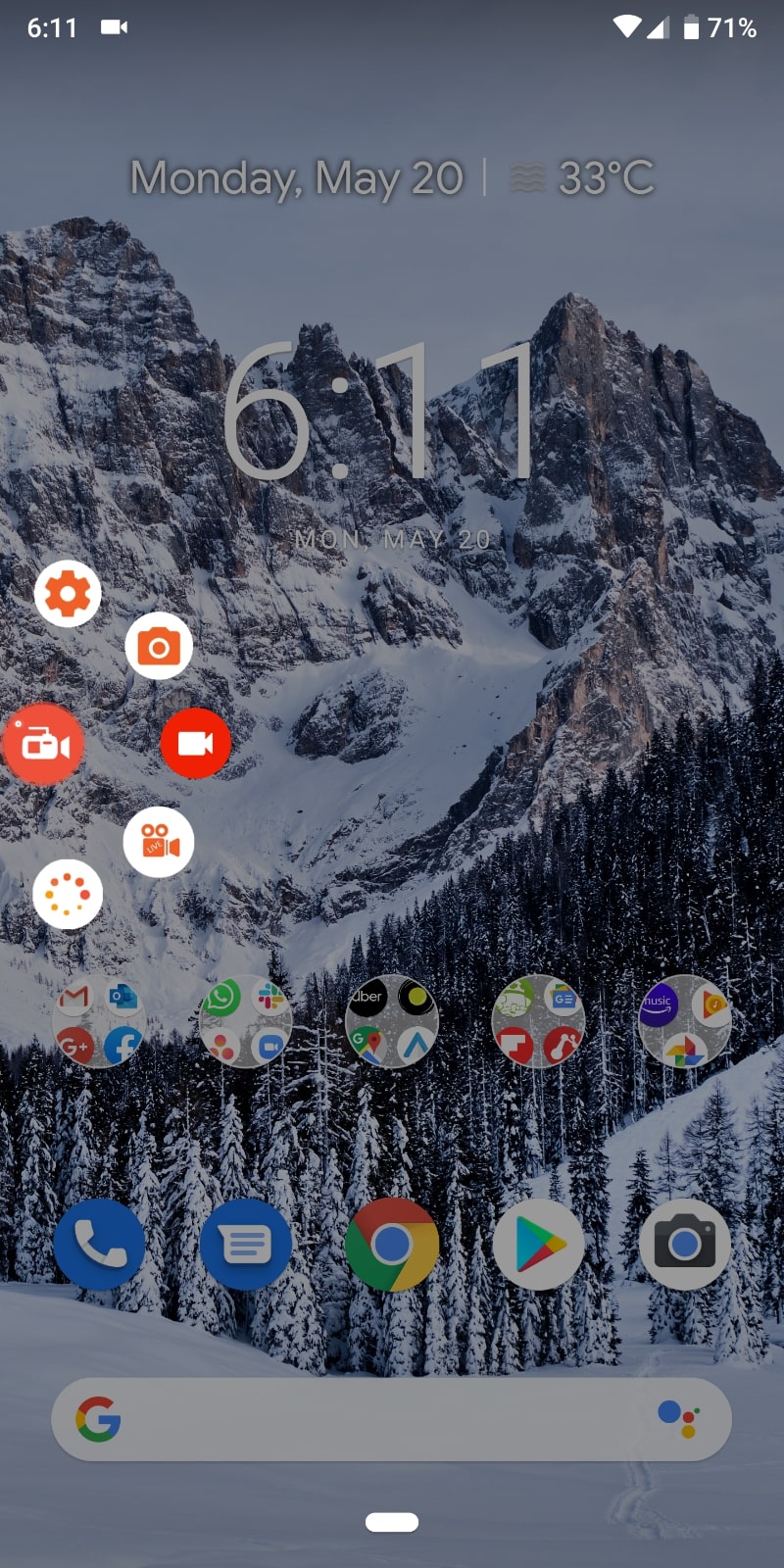Open the screen recorder settings gear
This screenshot has width=784, height=1568.
coord(68,594)
